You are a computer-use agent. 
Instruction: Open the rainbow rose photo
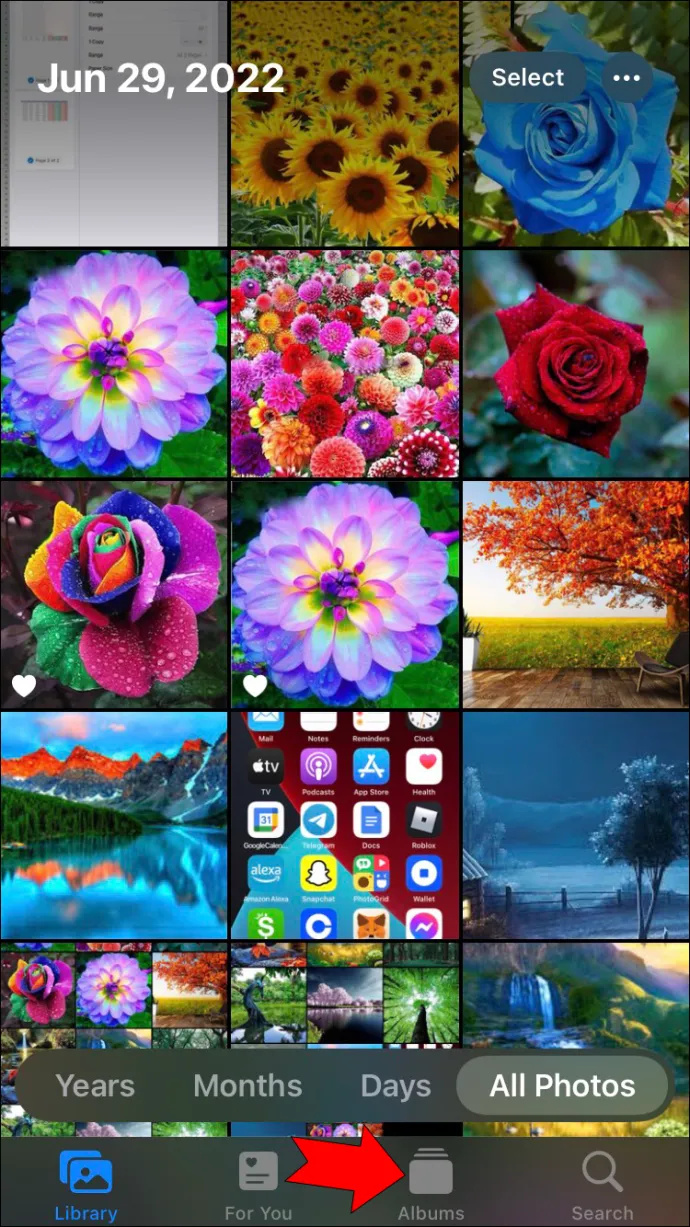click(114, 594)
